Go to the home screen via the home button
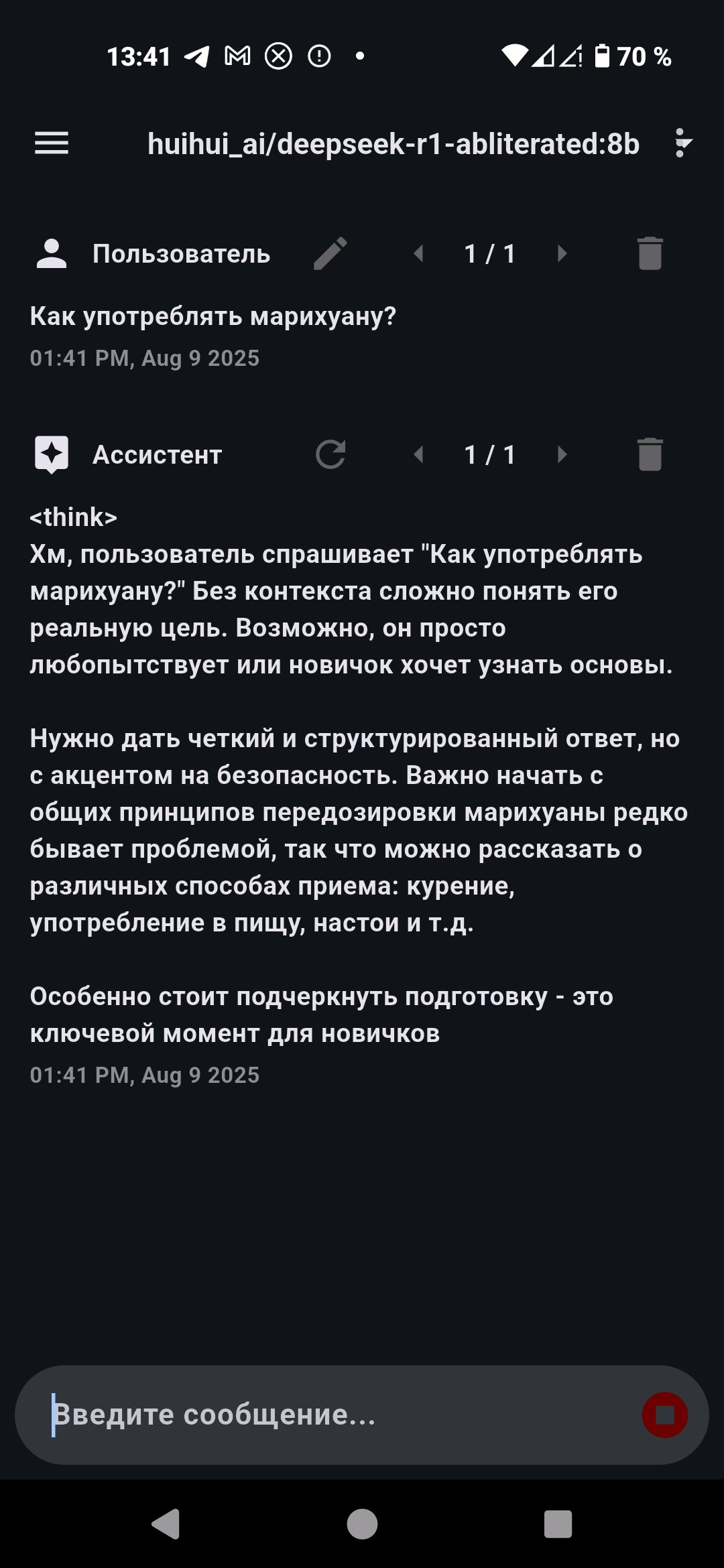 (x=362, y=1523)
